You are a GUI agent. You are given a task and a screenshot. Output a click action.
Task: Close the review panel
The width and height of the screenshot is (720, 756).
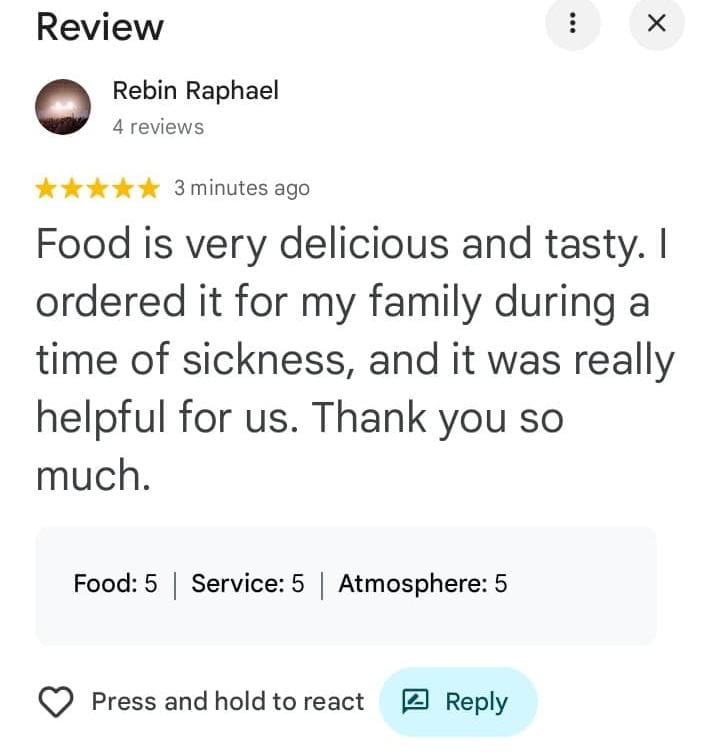[657, 24]
